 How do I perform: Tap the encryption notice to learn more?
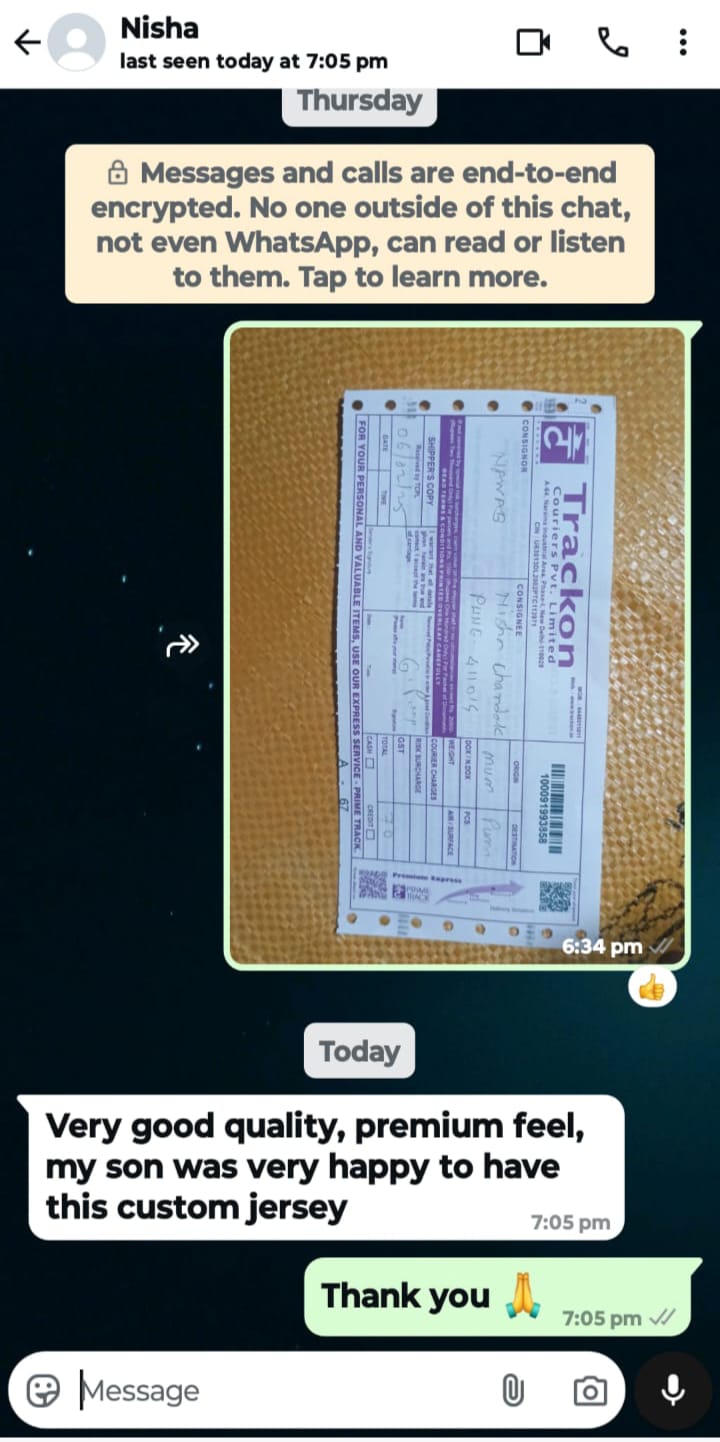pos(360,224)
